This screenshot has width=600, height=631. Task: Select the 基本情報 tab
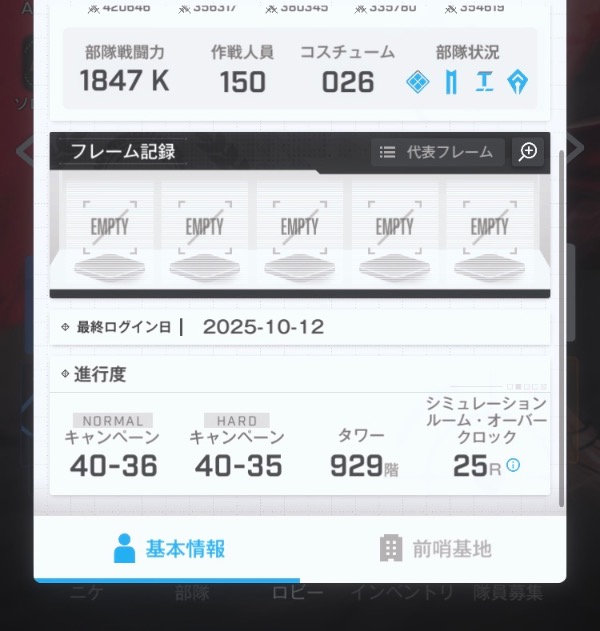pyautogui.click(x=168, y=548)
